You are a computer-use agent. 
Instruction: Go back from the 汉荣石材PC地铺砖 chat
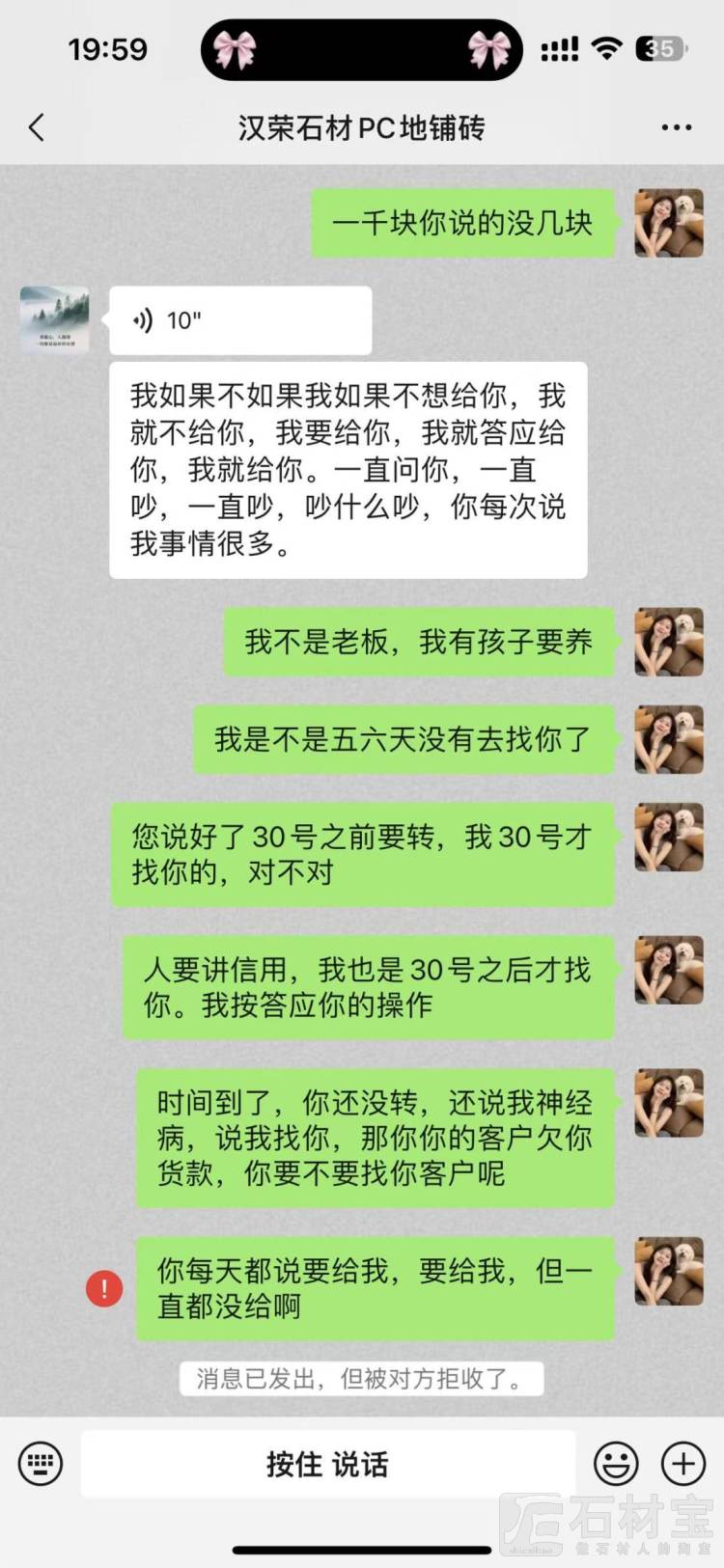point(37,127)
